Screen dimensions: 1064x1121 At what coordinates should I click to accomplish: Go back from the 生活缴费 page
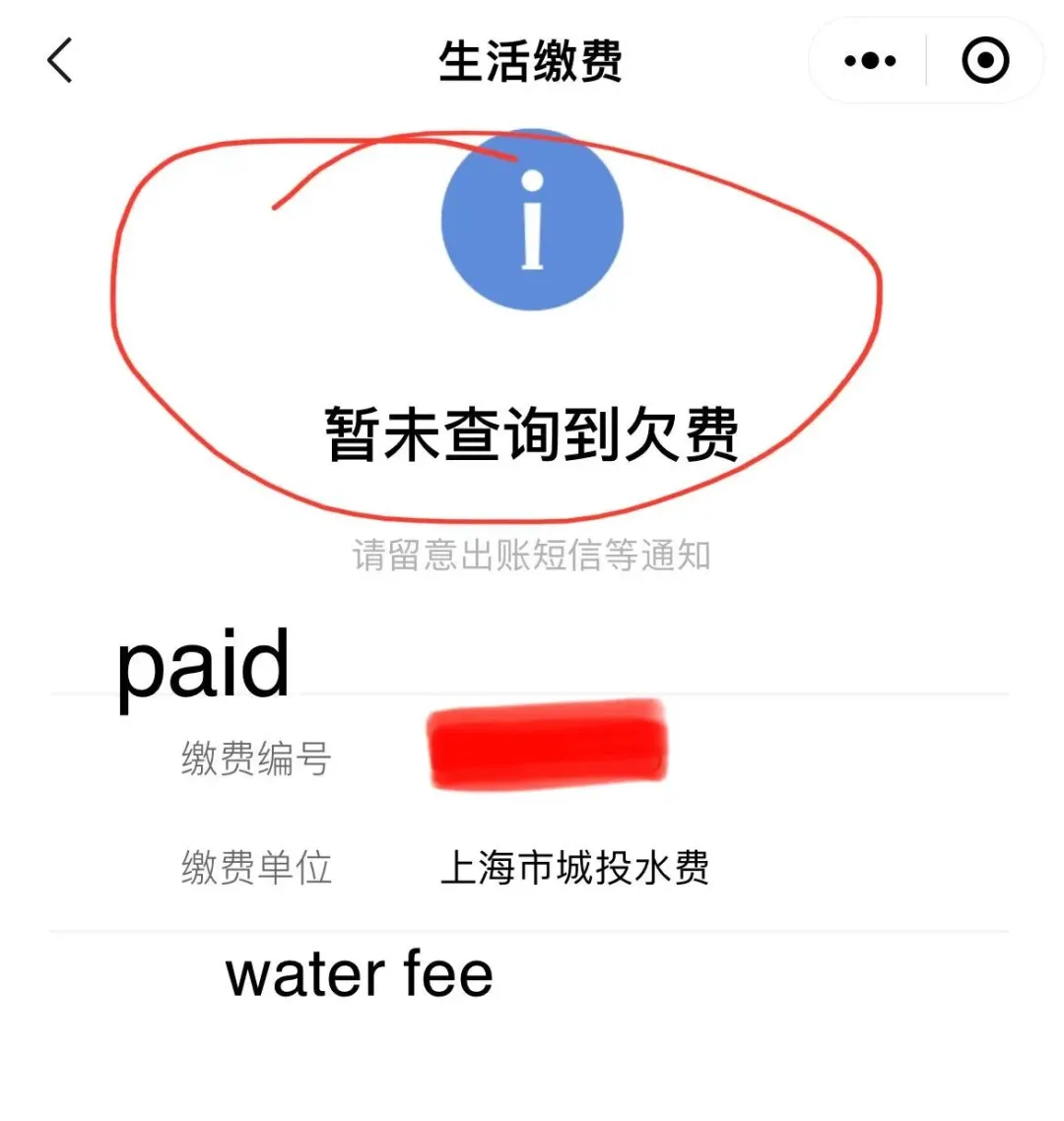coord(61,61)
